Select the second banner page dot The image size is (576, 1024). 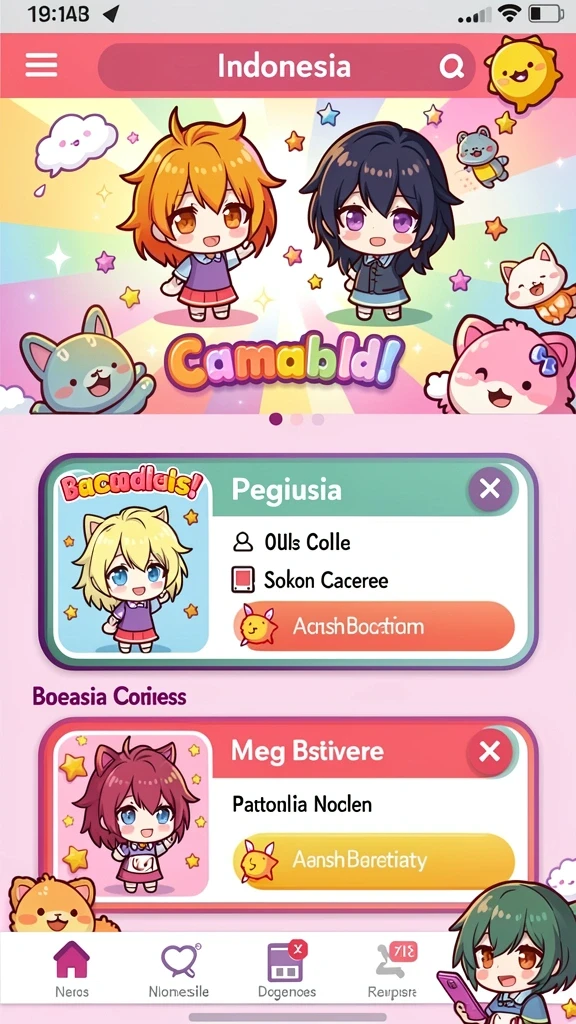(296, 419)
